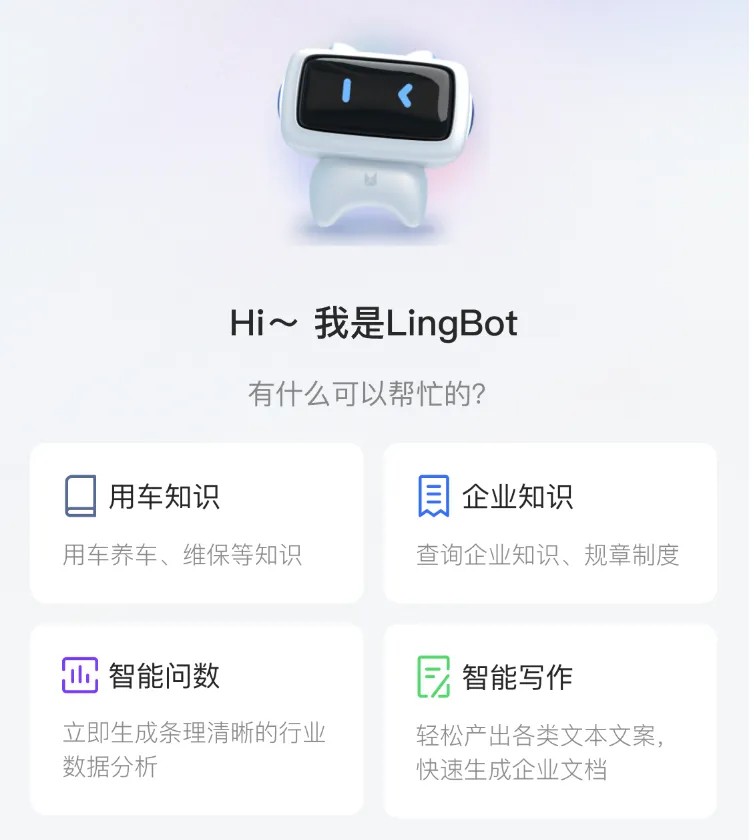The height and width of the screenshot is (840, 754).
Task: Choose the 智能写作 writing card
Action: click(550, 718)
